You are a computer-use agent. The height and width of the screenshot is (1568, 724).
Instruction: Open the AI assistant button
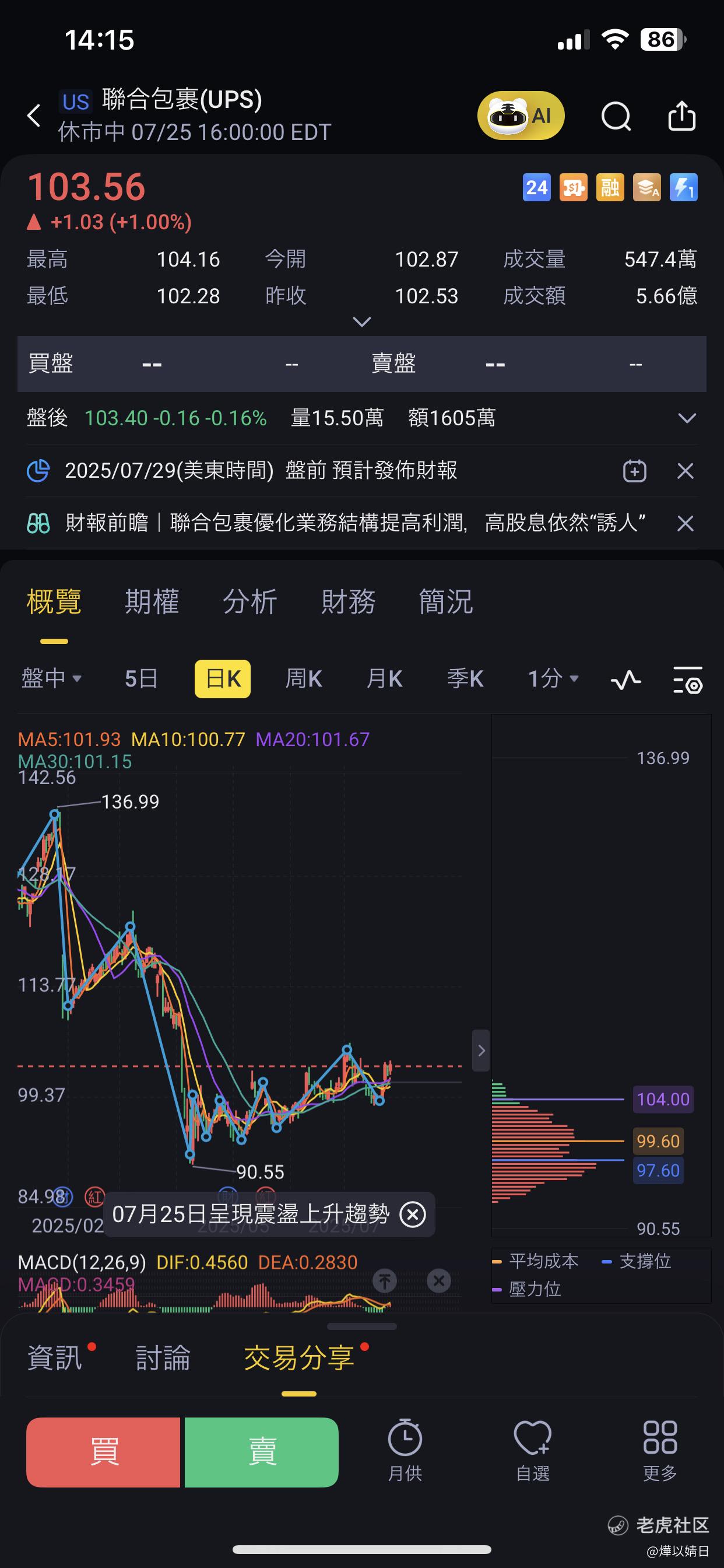[x=521, y=115]
